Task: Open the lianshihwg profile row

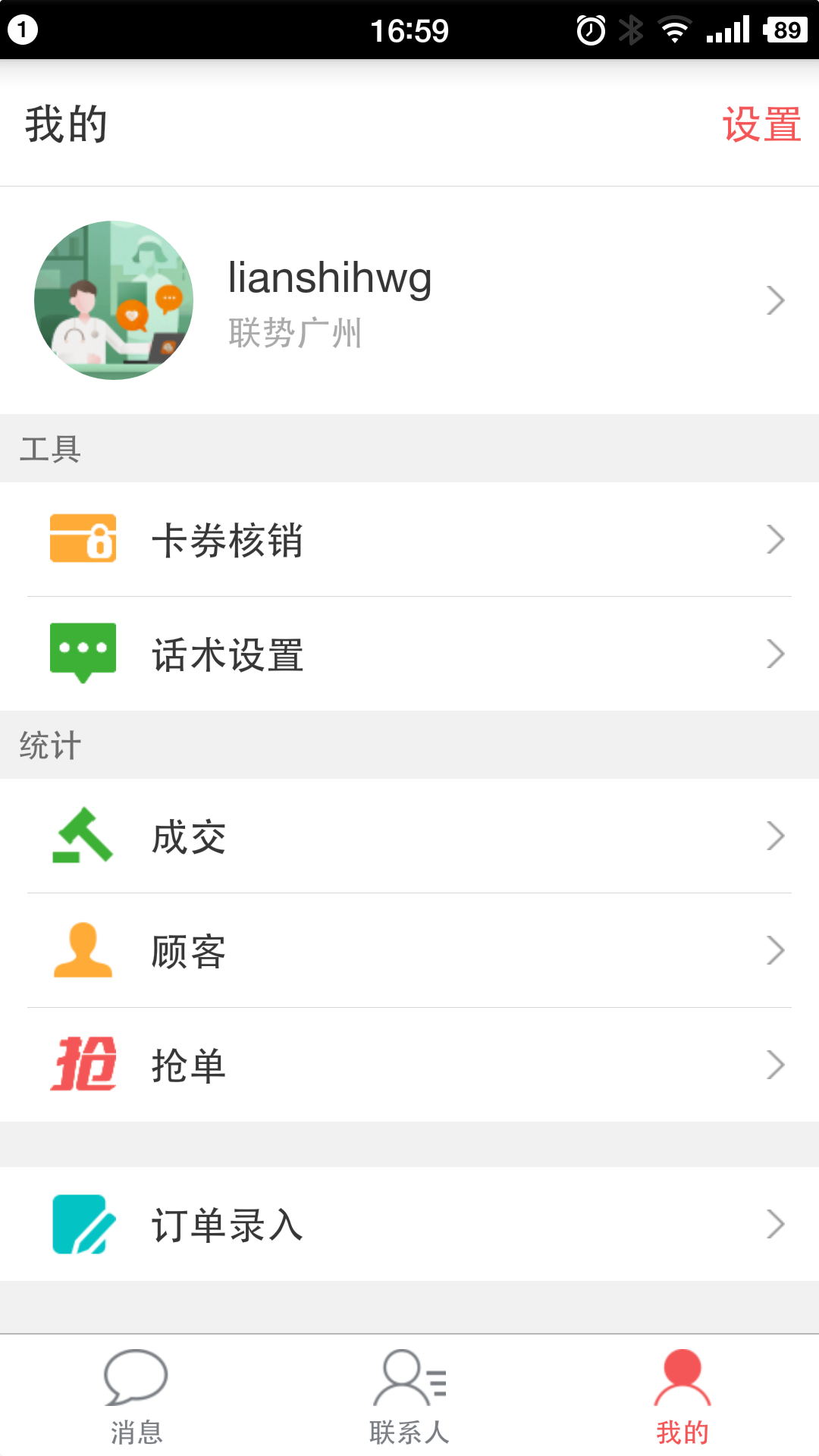Action: click(409, 300)
